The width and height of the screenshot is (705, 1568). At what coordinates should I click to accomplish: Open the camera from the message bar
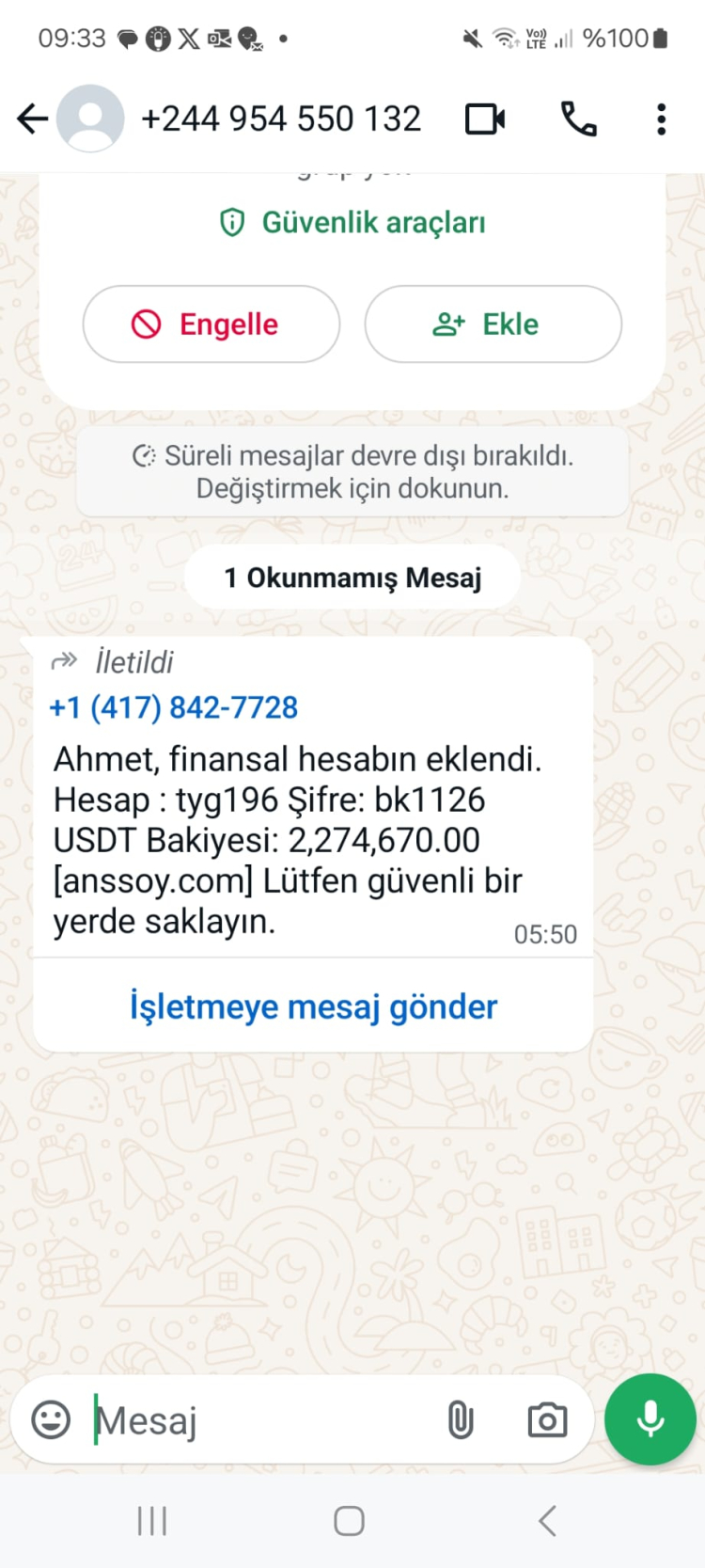547,1420
